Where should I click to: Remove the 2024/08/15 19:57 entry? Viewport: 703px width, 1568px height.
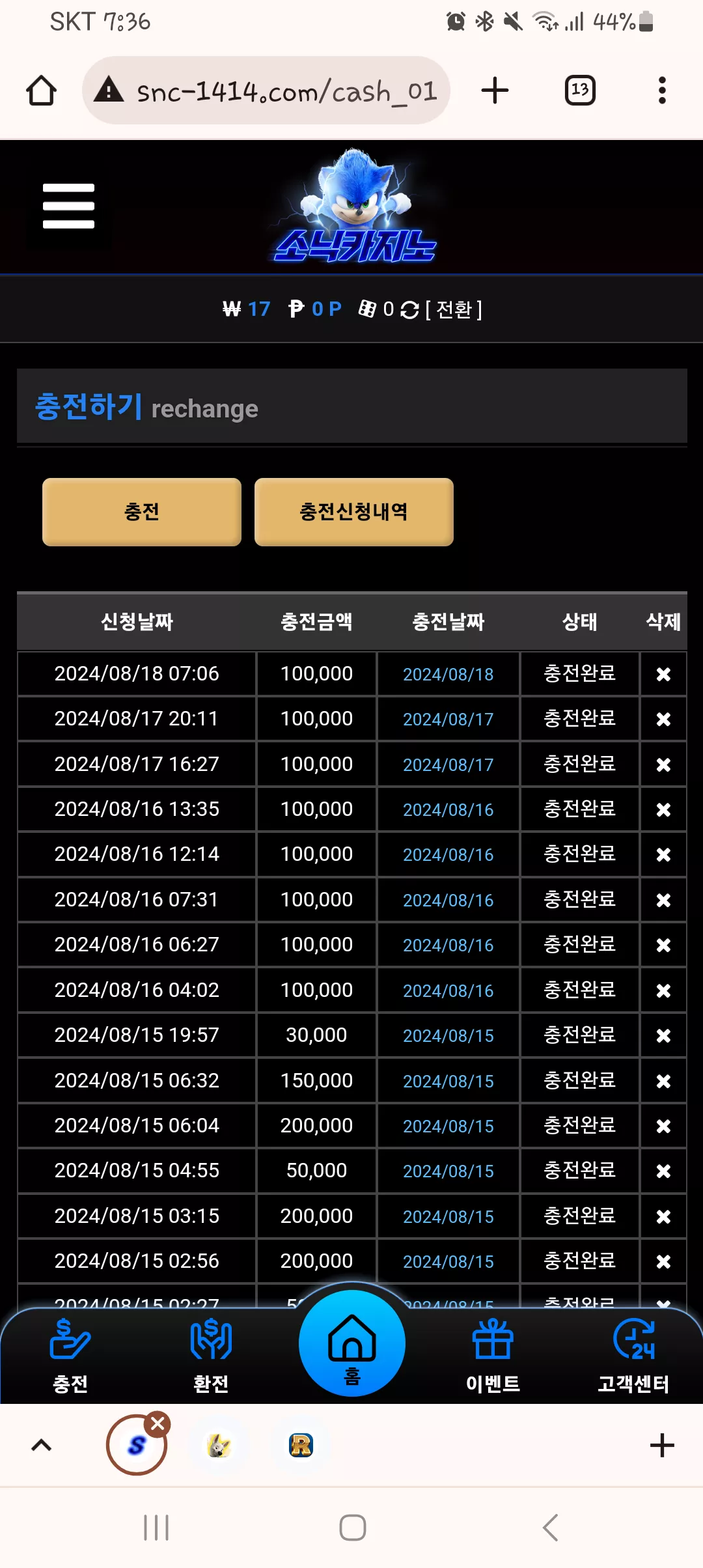point(663,1035)
